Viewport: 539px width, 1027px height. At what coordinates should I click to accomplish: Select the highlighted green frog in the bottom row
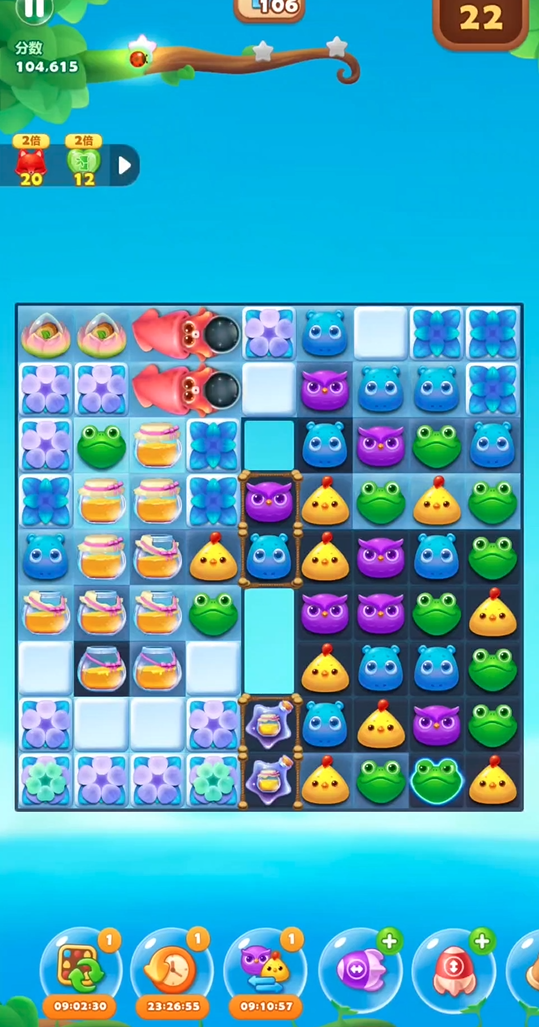click(437, 781)
